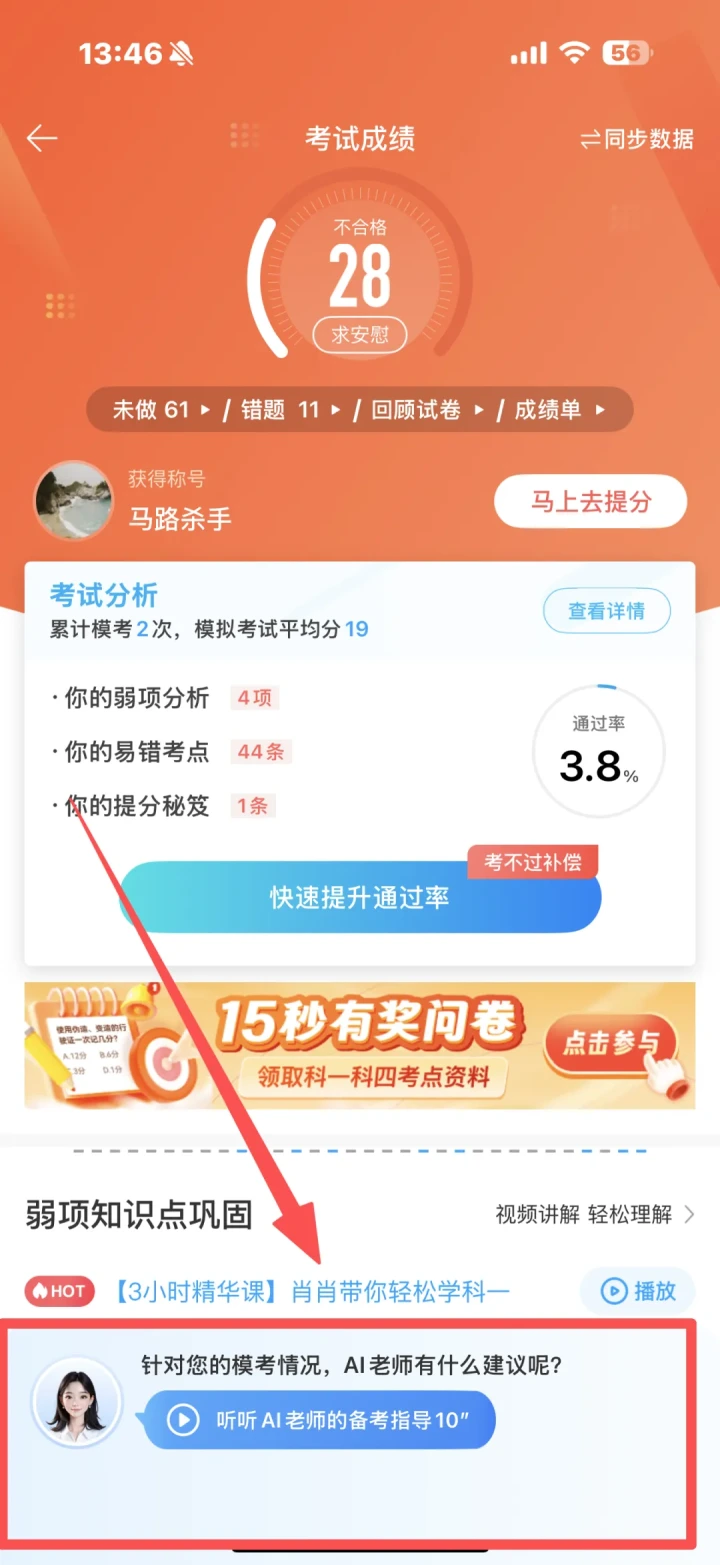Open 回顾试卷 to review the paper

[428, 409]
